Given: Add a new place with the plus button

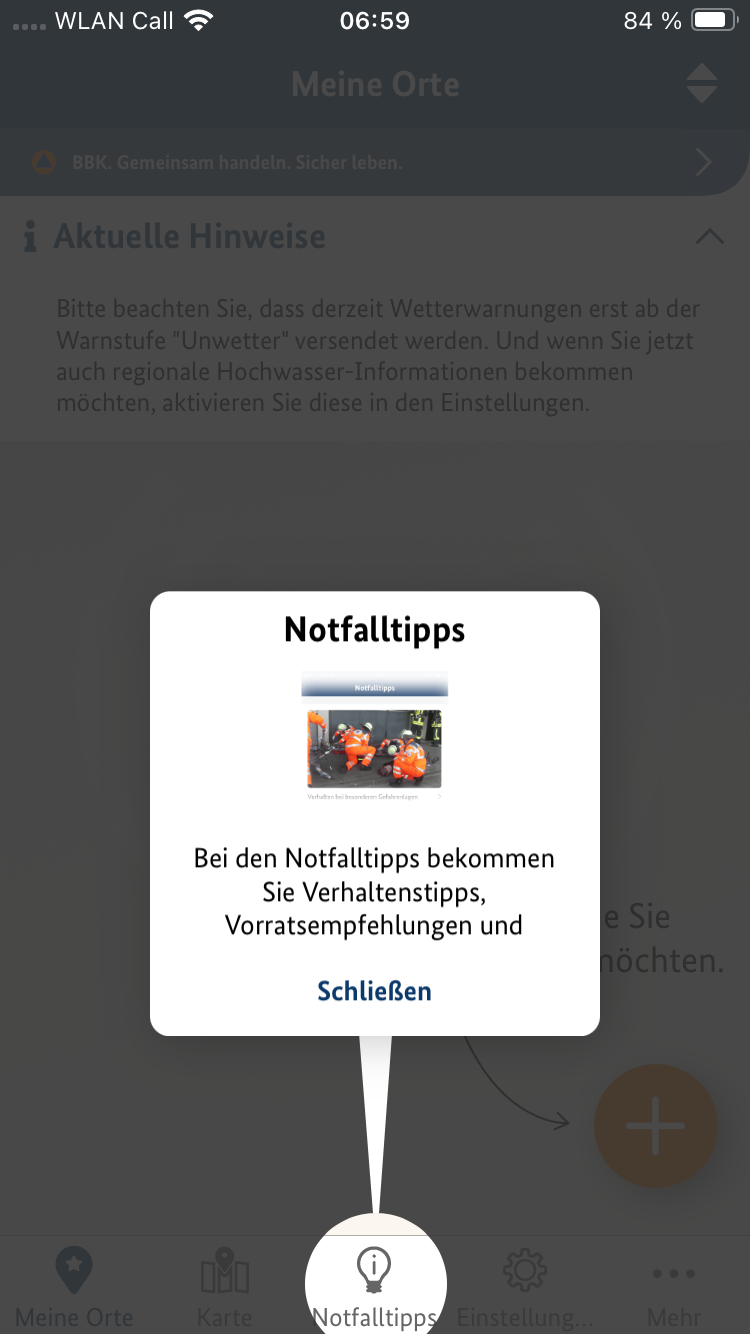Looking at the screenshot, I should point(656,1126).
